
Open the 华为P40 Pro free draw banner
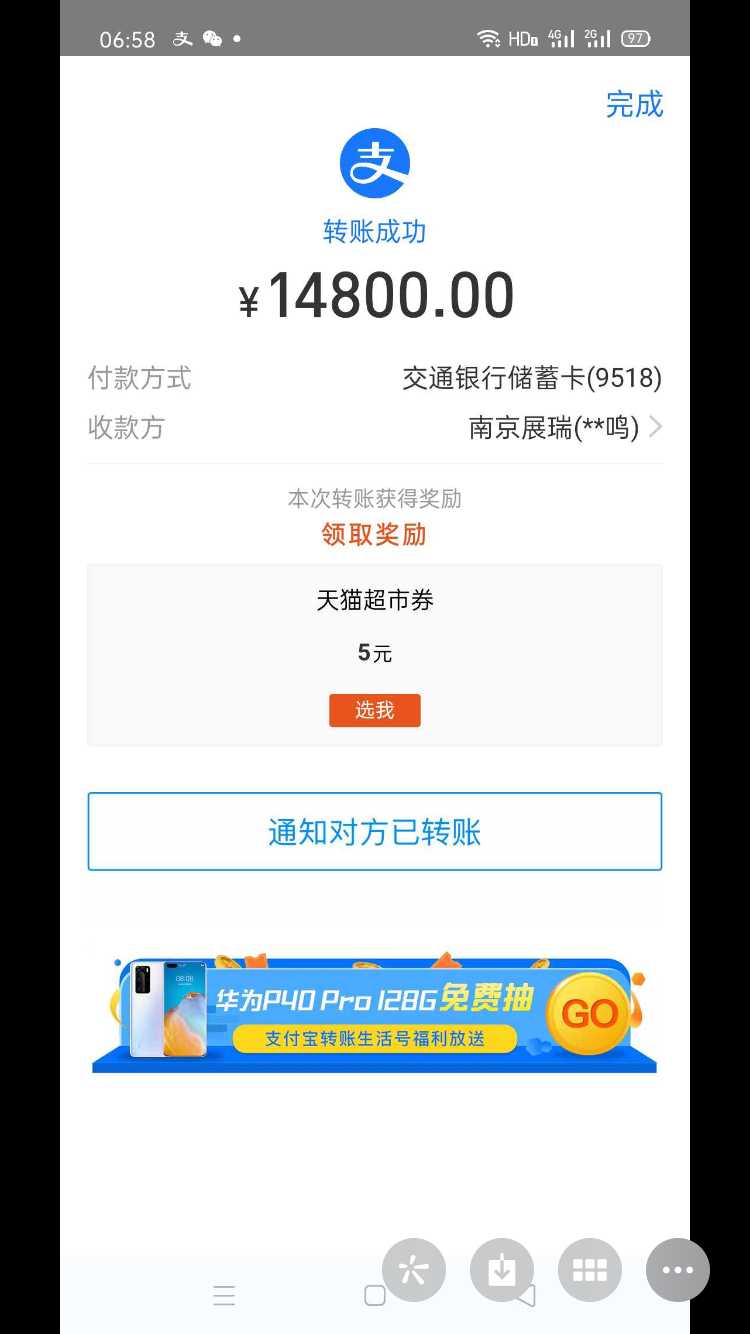[x=375, y=1015]
